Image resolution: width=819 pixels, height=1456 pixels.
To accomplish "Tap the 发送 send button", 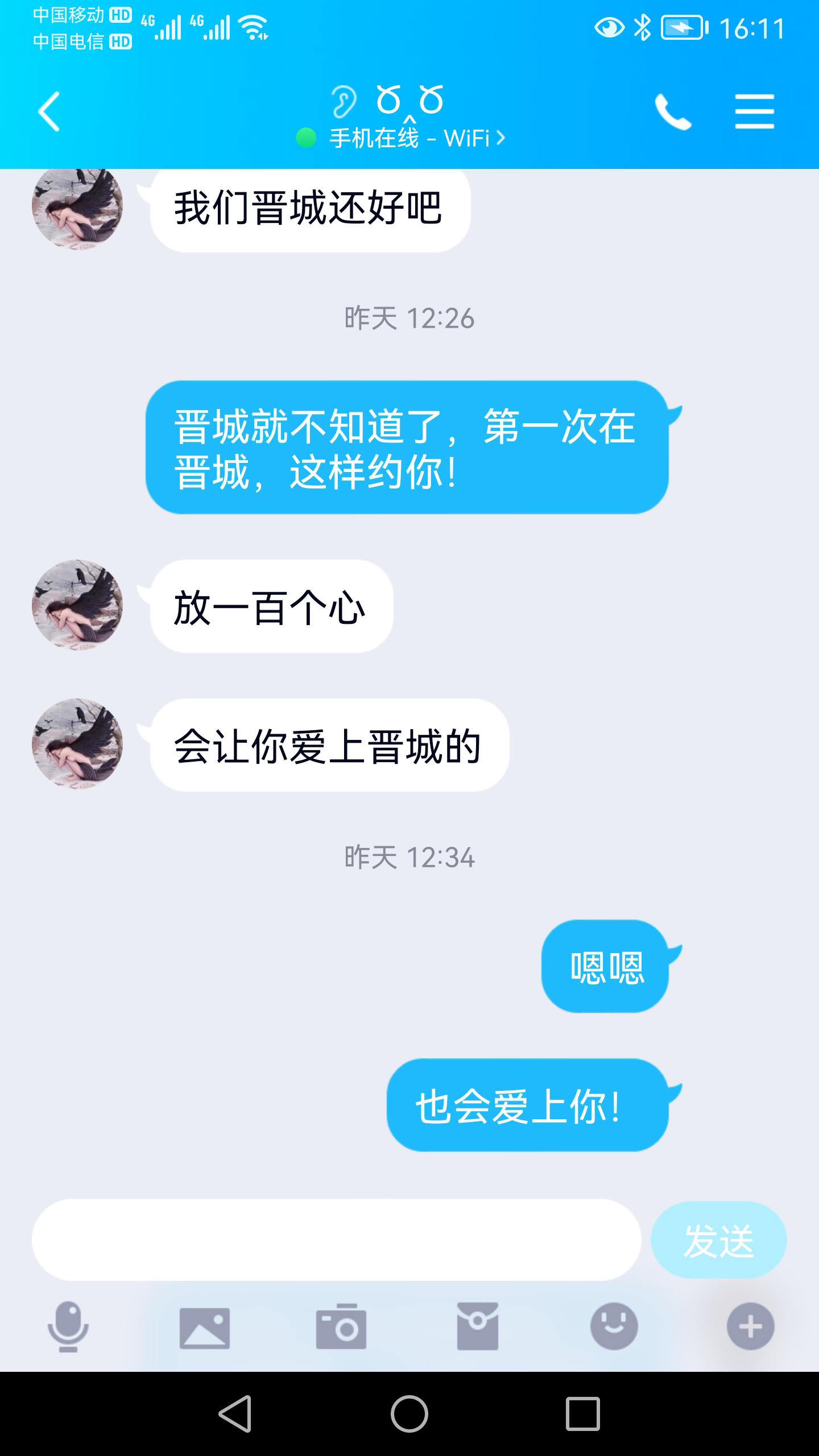I will click(720, 1240).
